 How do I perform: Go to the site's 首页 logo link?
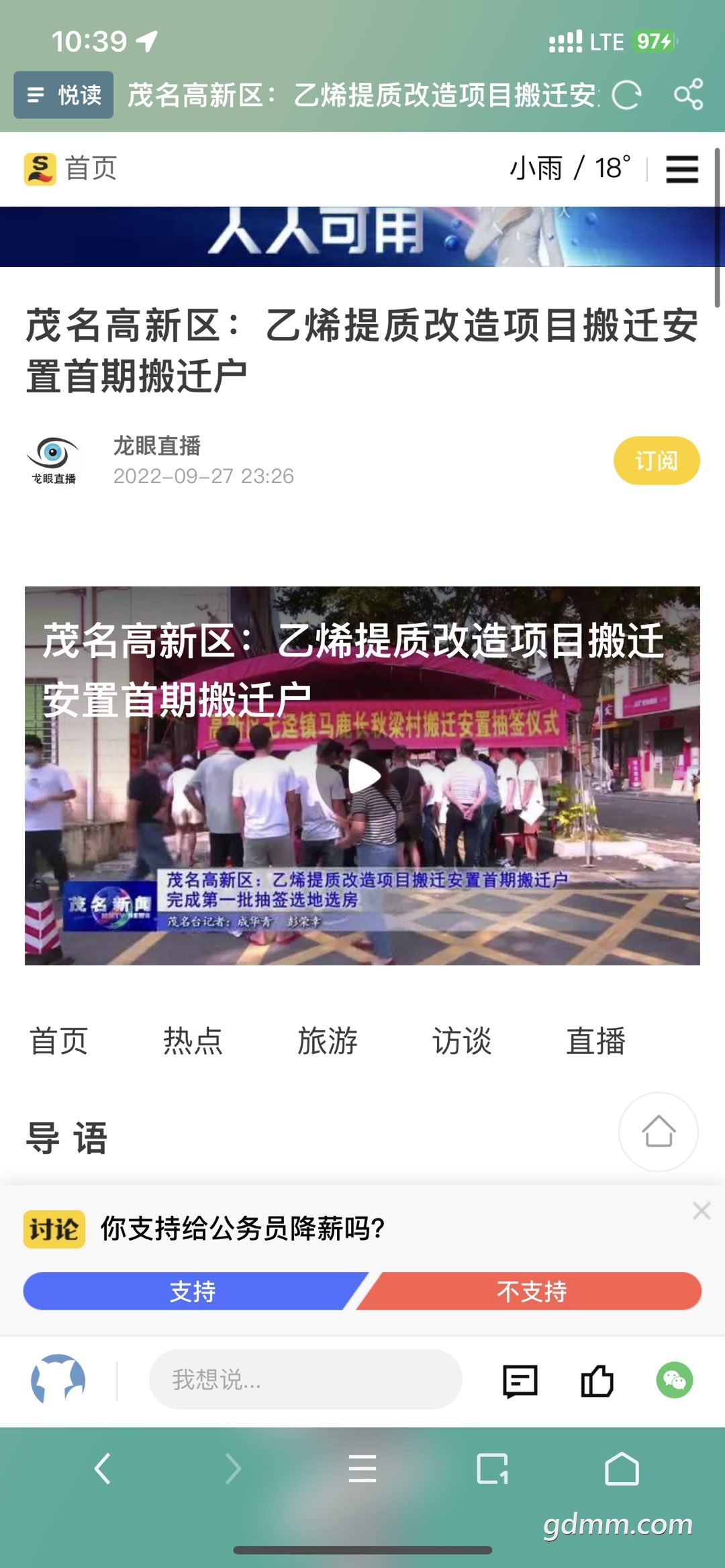point(70,168)
